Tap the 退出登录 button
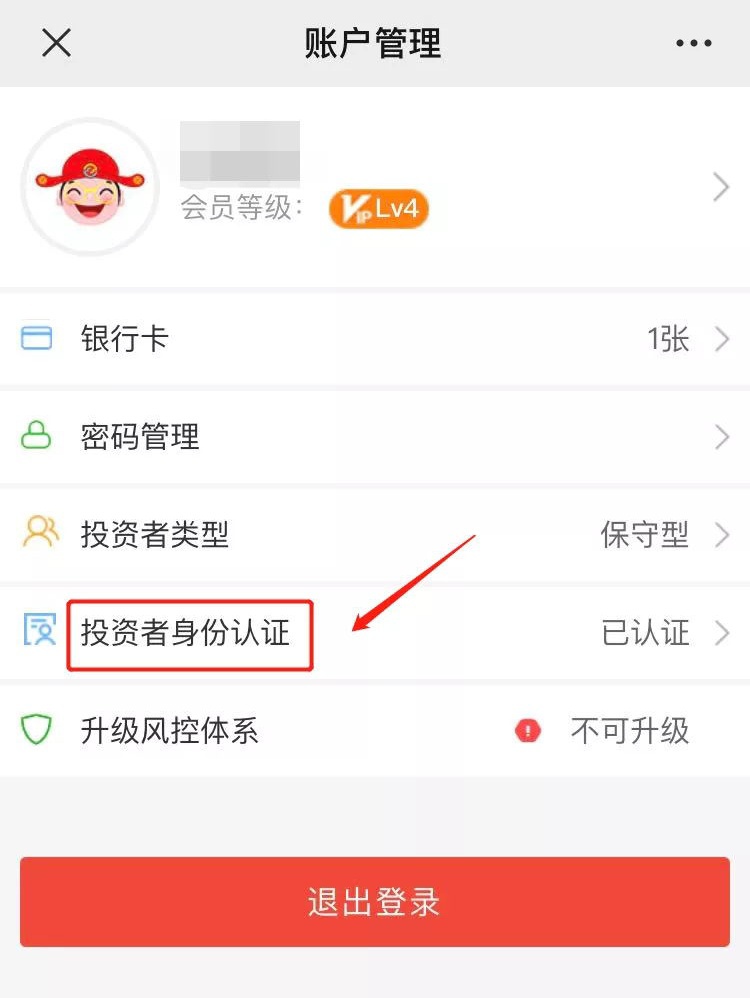Screen dimensions: 750x998 tap(375, 902)
